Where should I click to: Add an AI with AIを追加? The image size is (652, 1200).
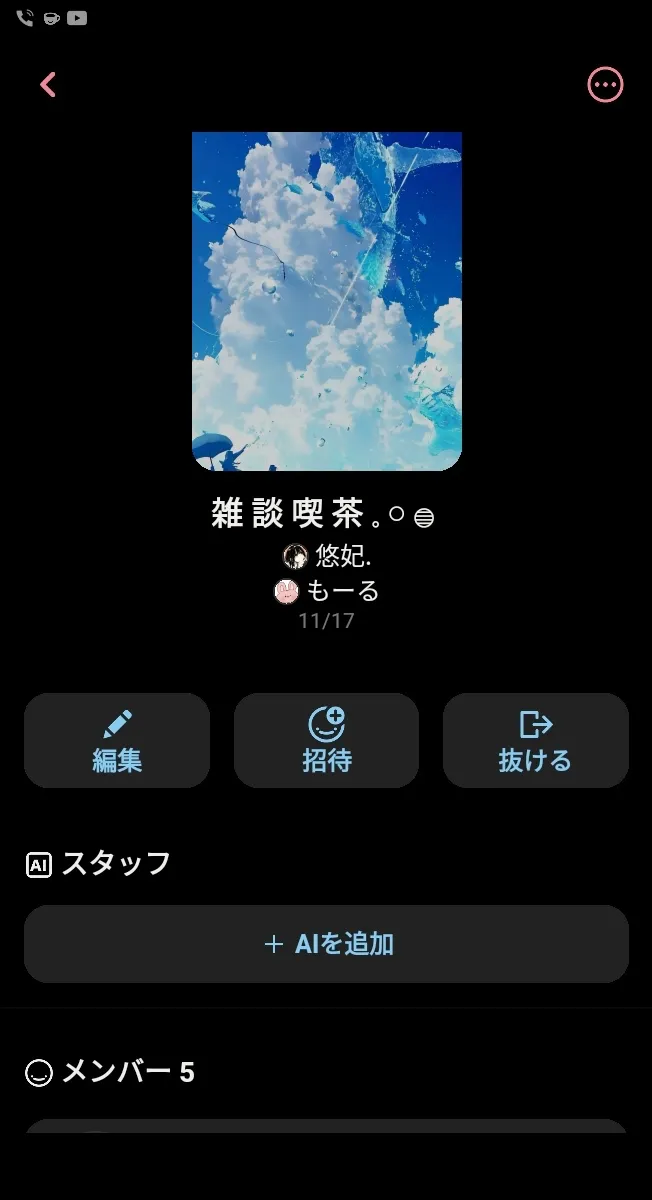[326, 944]
